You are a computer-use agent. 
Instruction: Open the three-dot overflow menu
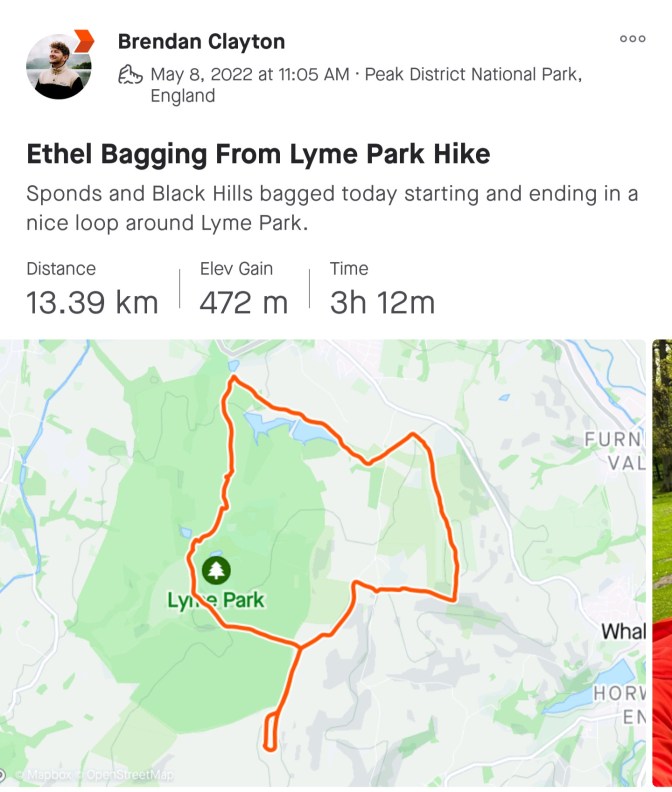tap(632, 39)
